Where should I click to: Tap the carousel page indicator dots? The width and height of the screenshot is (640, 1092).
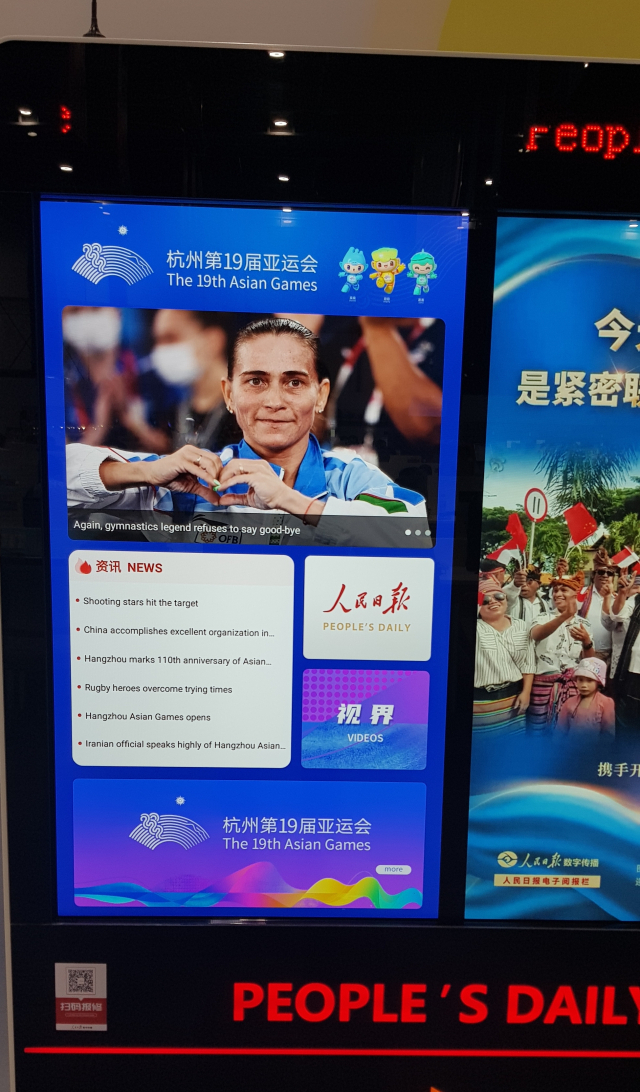coord(420,532)
